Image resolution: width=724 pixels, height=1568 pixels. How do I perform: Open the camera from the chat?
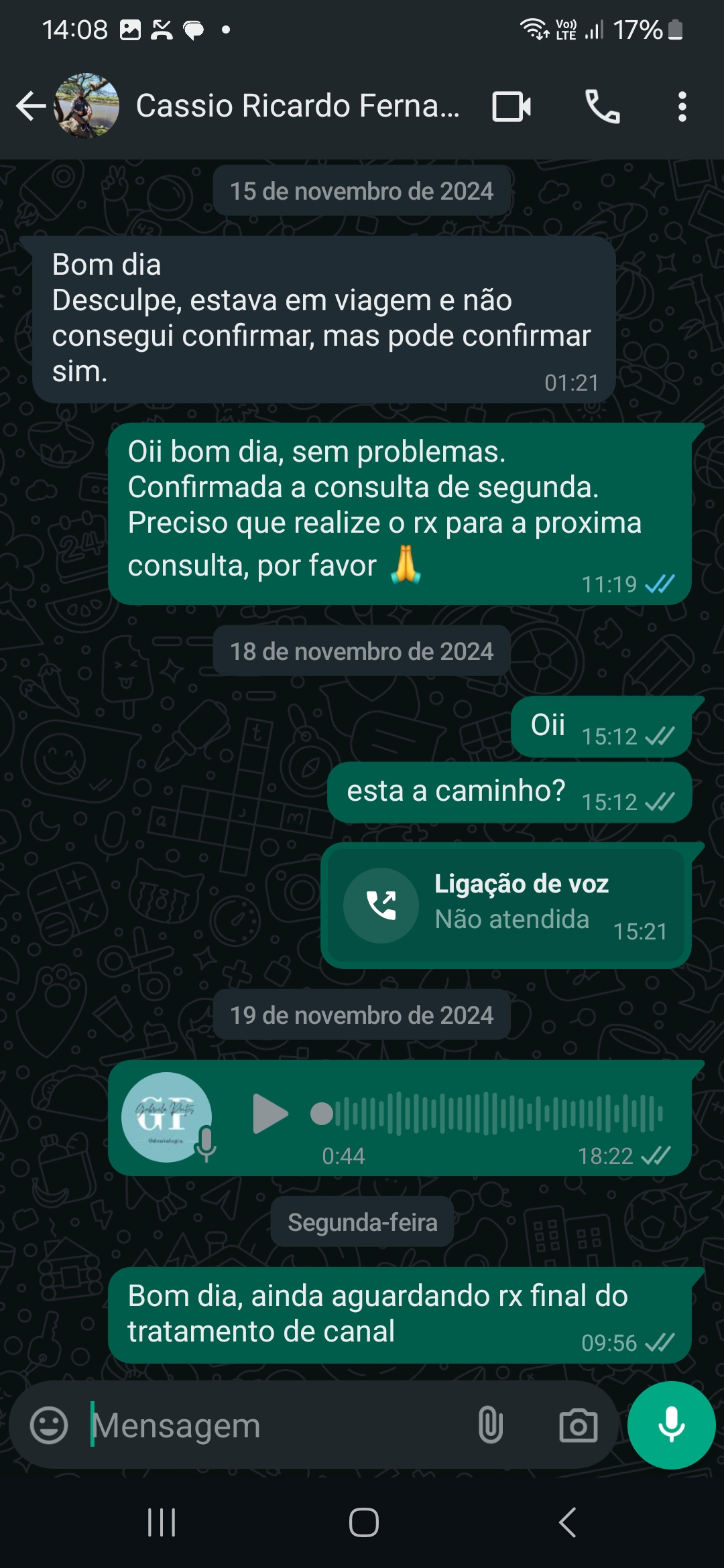click(x=578, y=1425)
